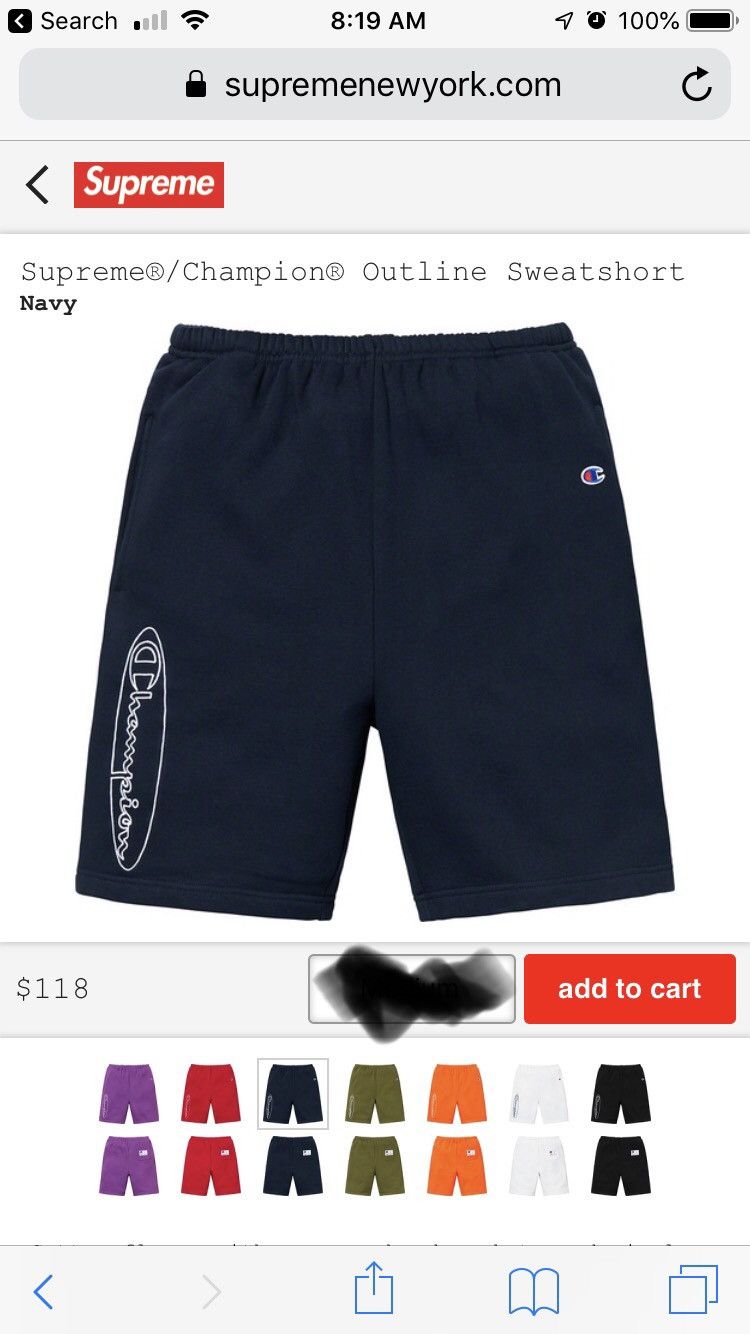View the navy sweatshort back thumbnail
The width and height of the screenshot is (750, 1334).
(293, 1166)
